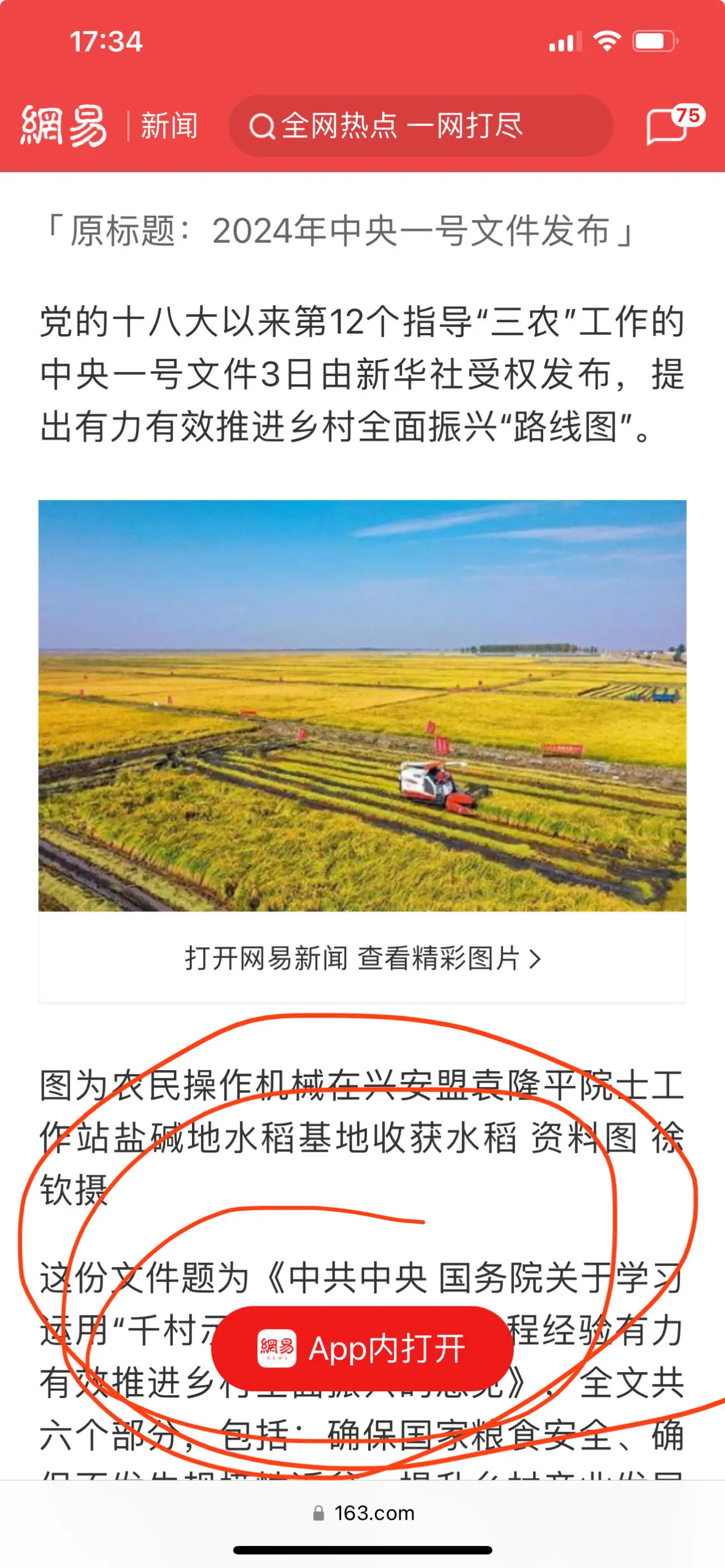Open 打开网易新闻 查看精彩图片 link
This screenshot has width=725, height=1568.
tap(363, 958)
